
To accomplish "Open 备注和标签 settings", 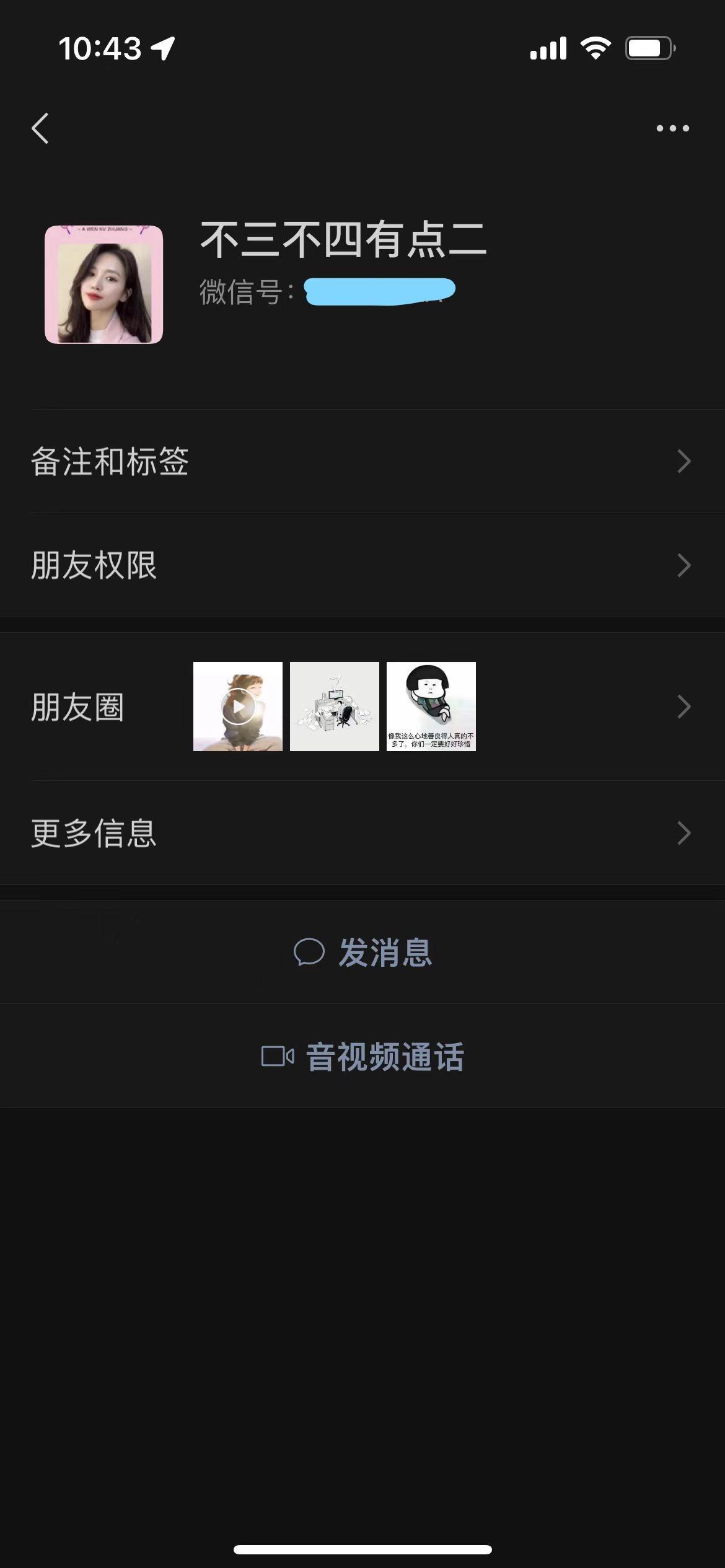I will (x=362, y=462).
